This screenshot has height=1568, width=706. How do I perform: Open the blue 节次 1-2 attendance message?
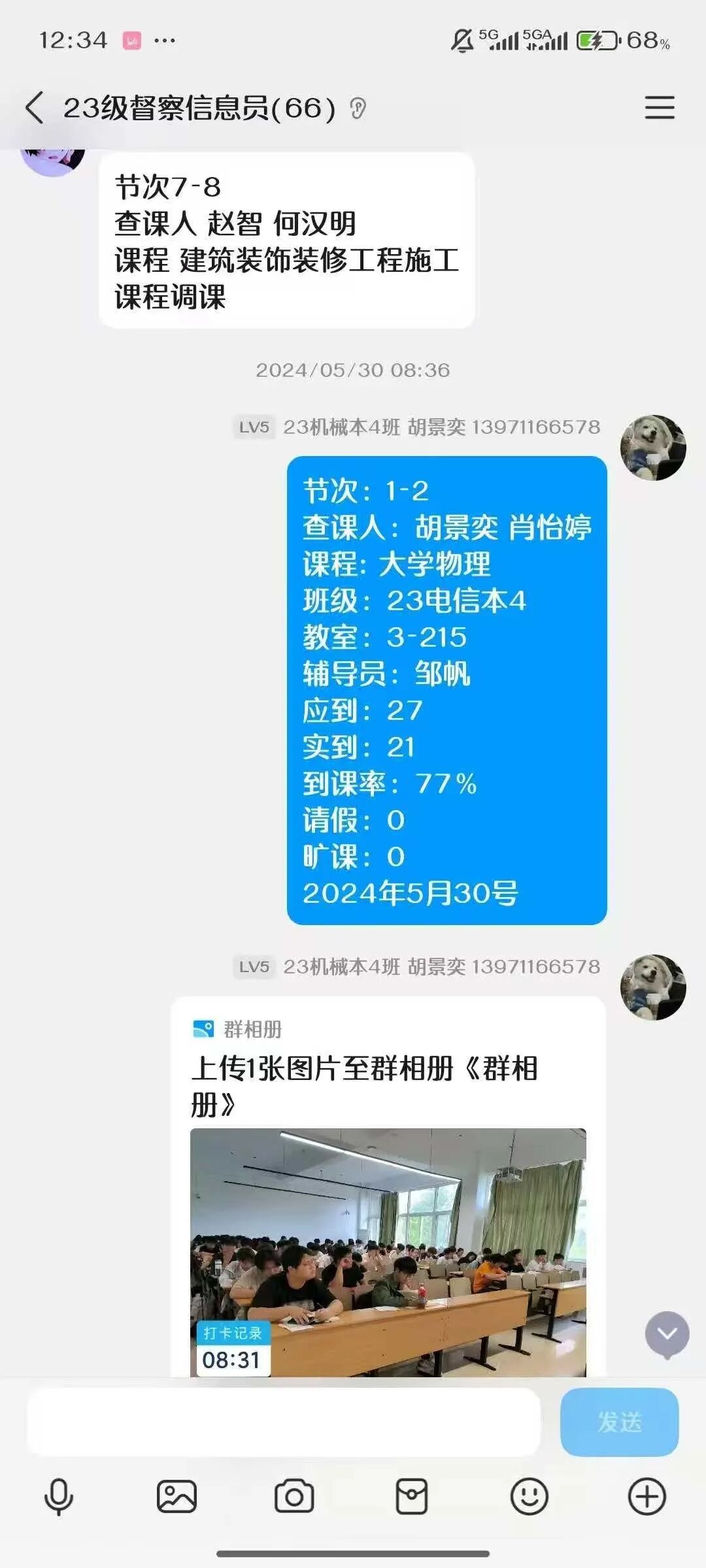pos(446,690)
